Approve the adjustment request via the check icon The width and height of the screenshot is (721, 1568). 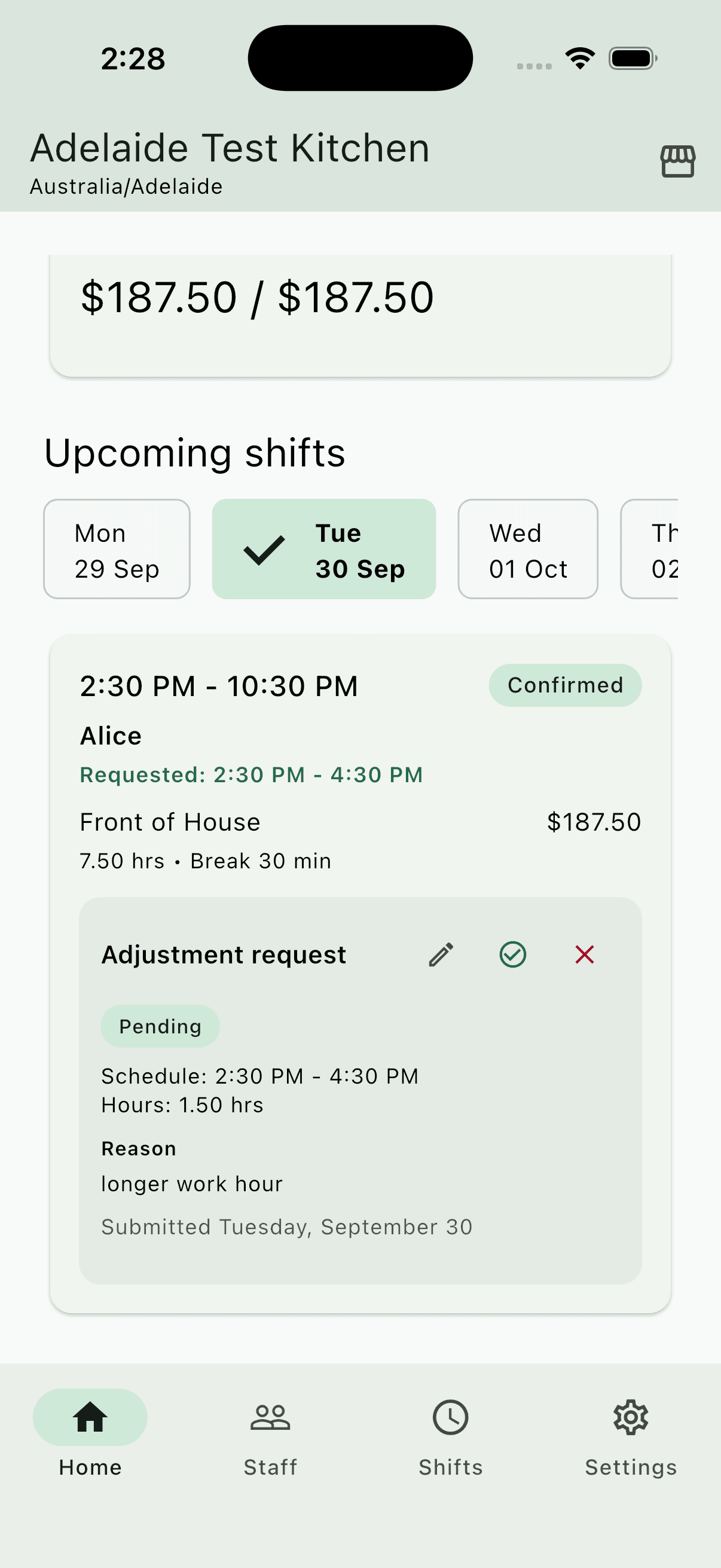coord(512,954)
